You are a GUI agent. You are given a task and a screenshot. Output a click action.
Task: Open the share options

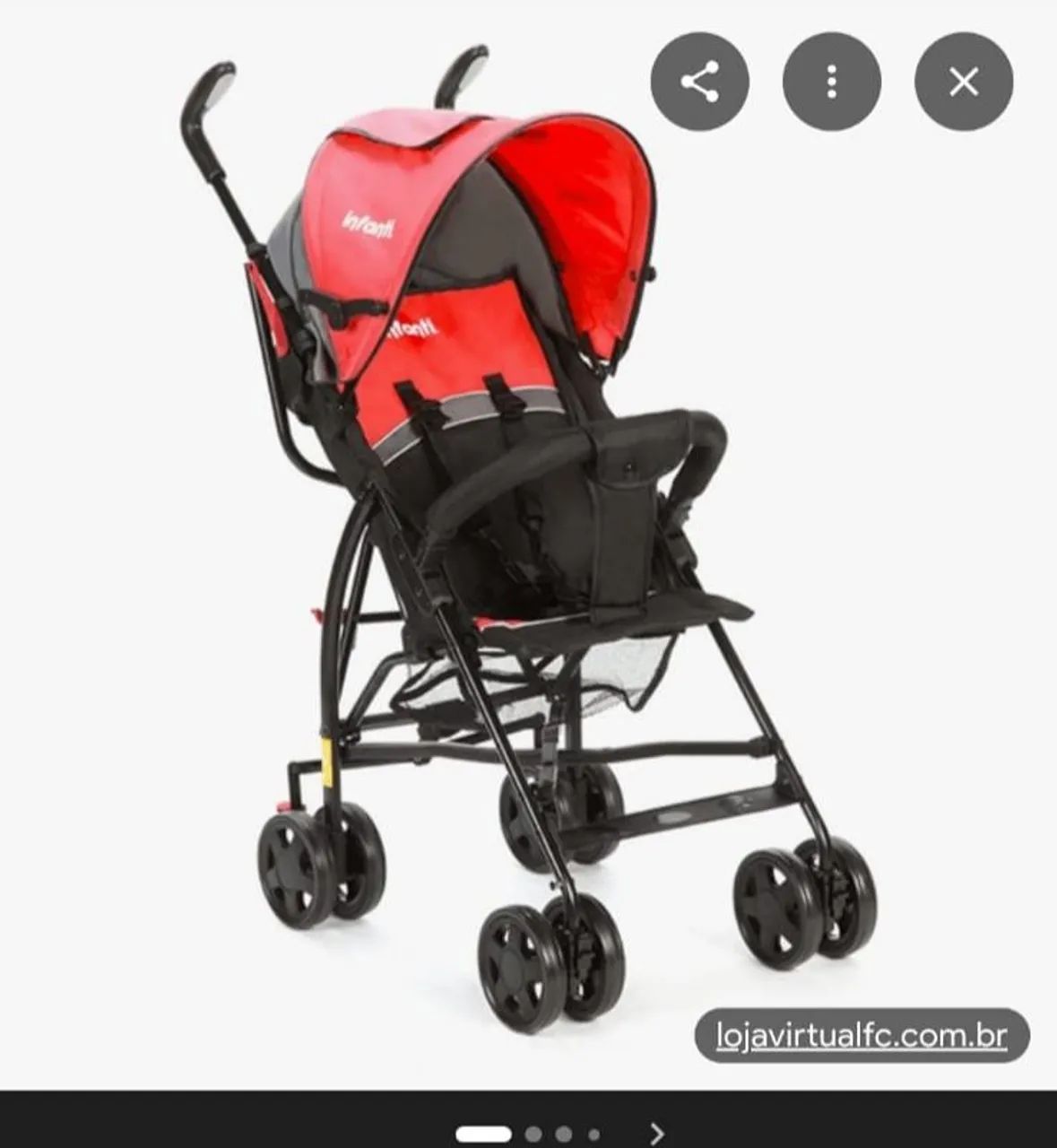(x=698, y=80)
